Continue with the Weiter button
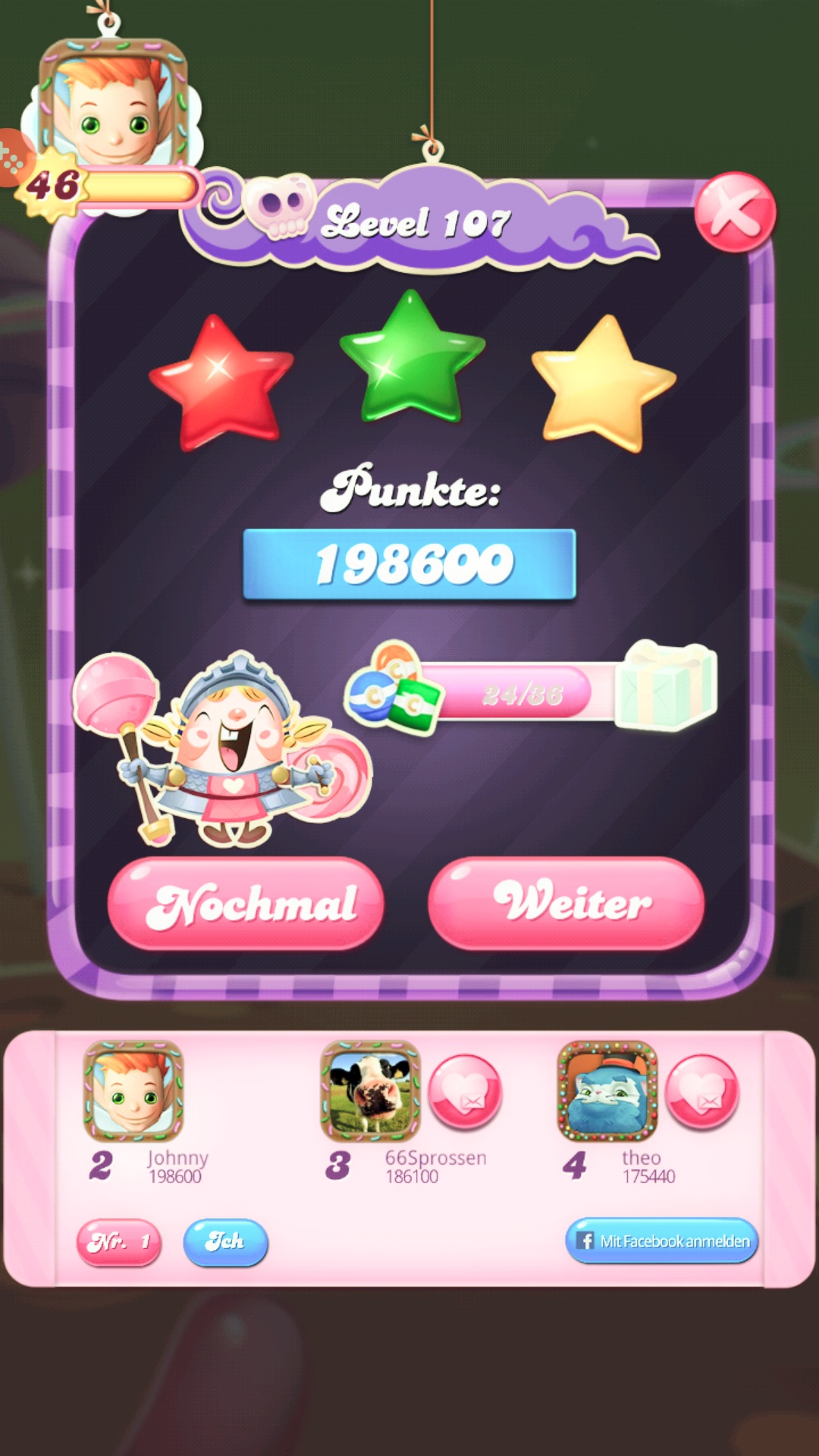819x1456 pixels. (566, 903)
